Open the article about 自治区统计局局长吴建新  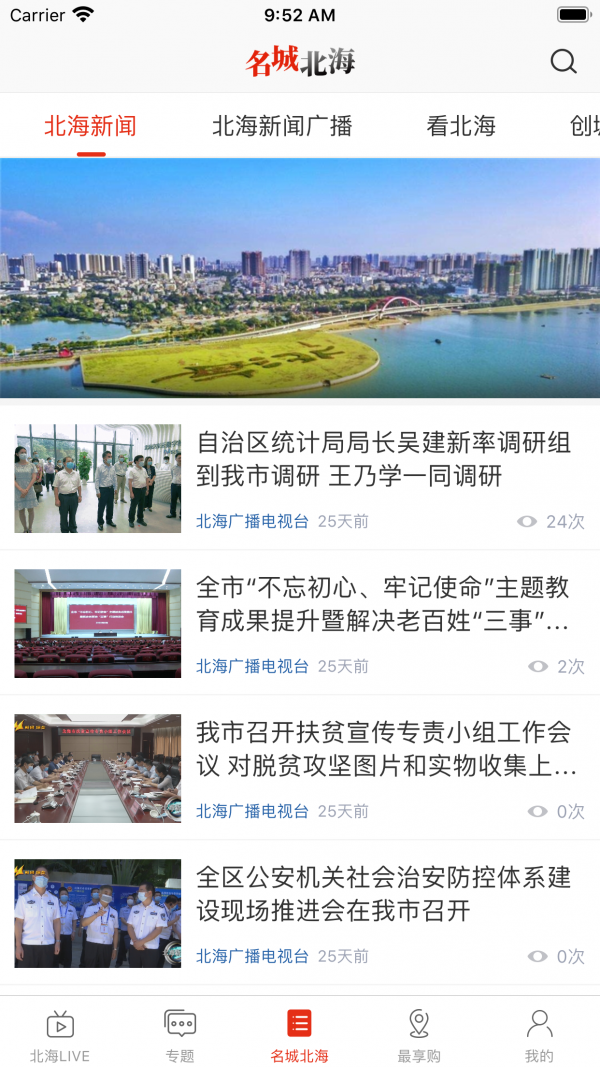[384, 459]
